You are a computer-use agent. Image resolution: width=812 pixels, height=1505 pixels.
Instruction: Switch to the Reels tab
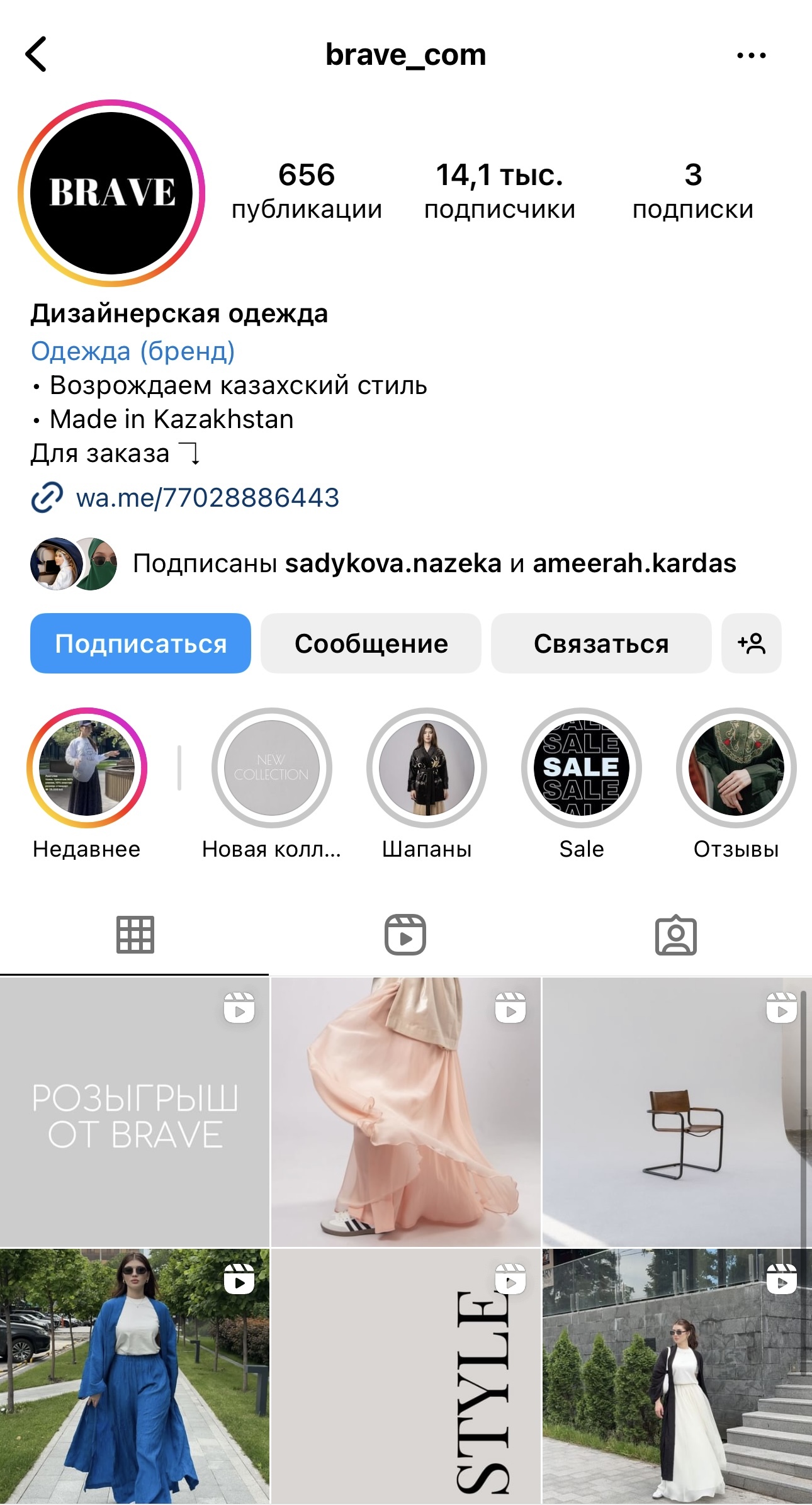(405, 935)
